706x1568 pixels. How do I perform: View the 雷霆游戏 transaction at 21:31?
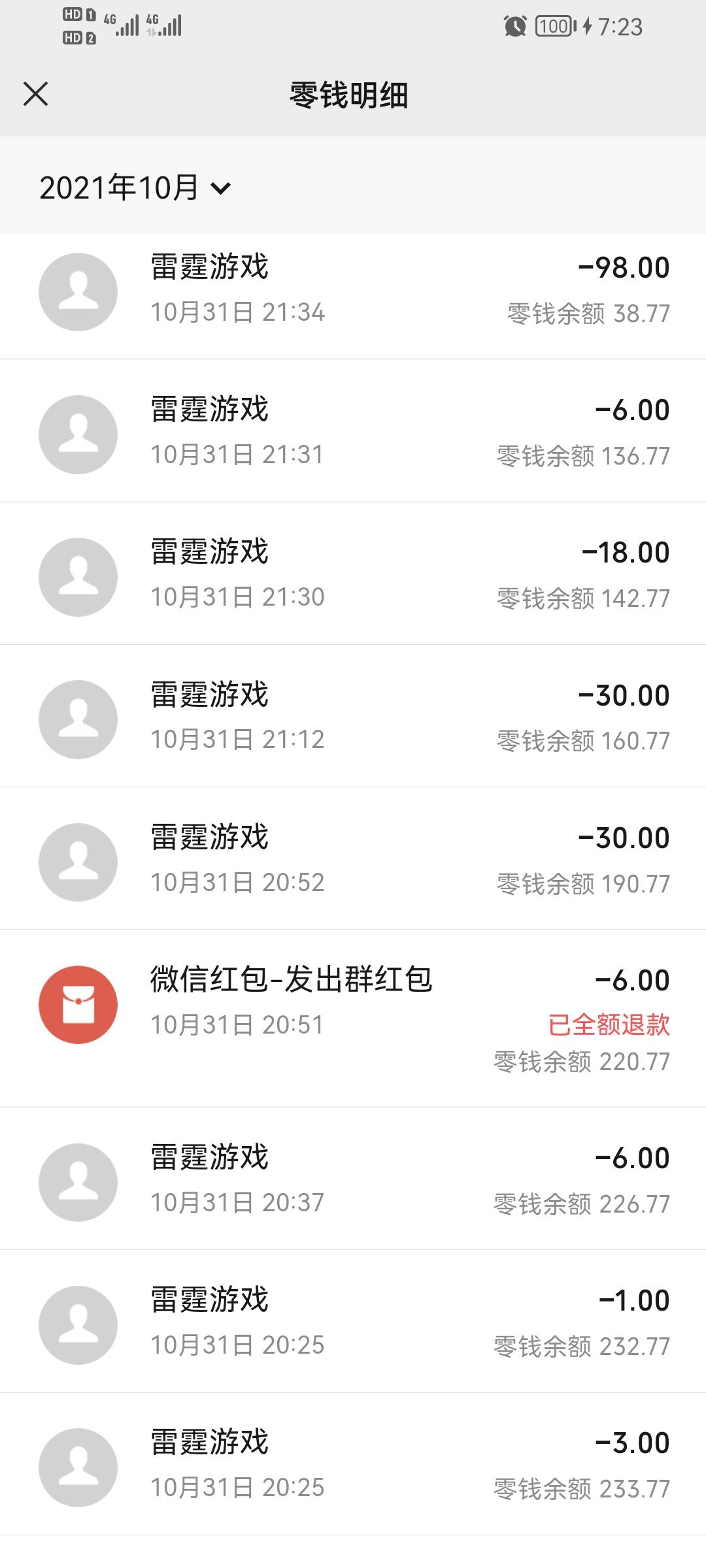[x=353, y=431]
